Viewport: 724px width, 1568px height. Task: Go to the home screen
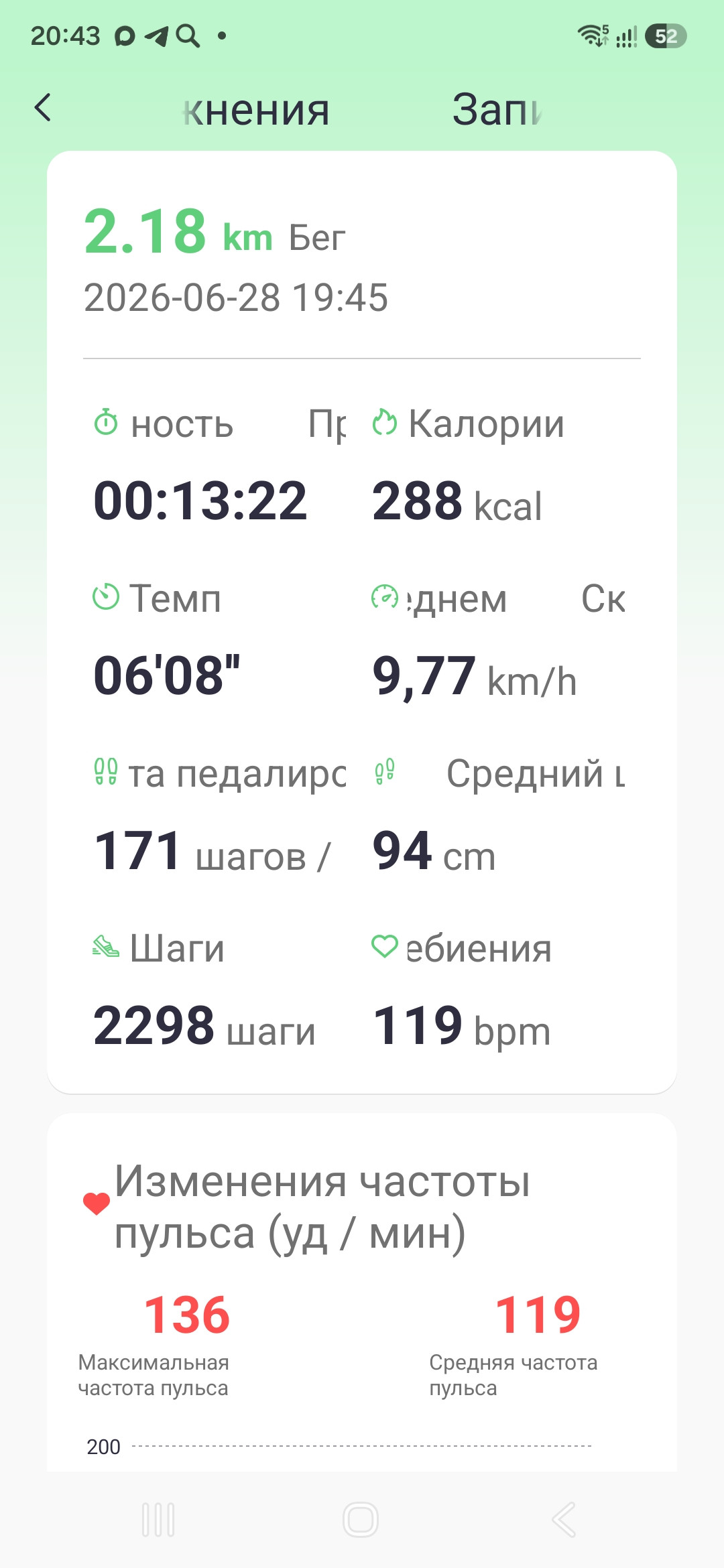pos(361,1519)
